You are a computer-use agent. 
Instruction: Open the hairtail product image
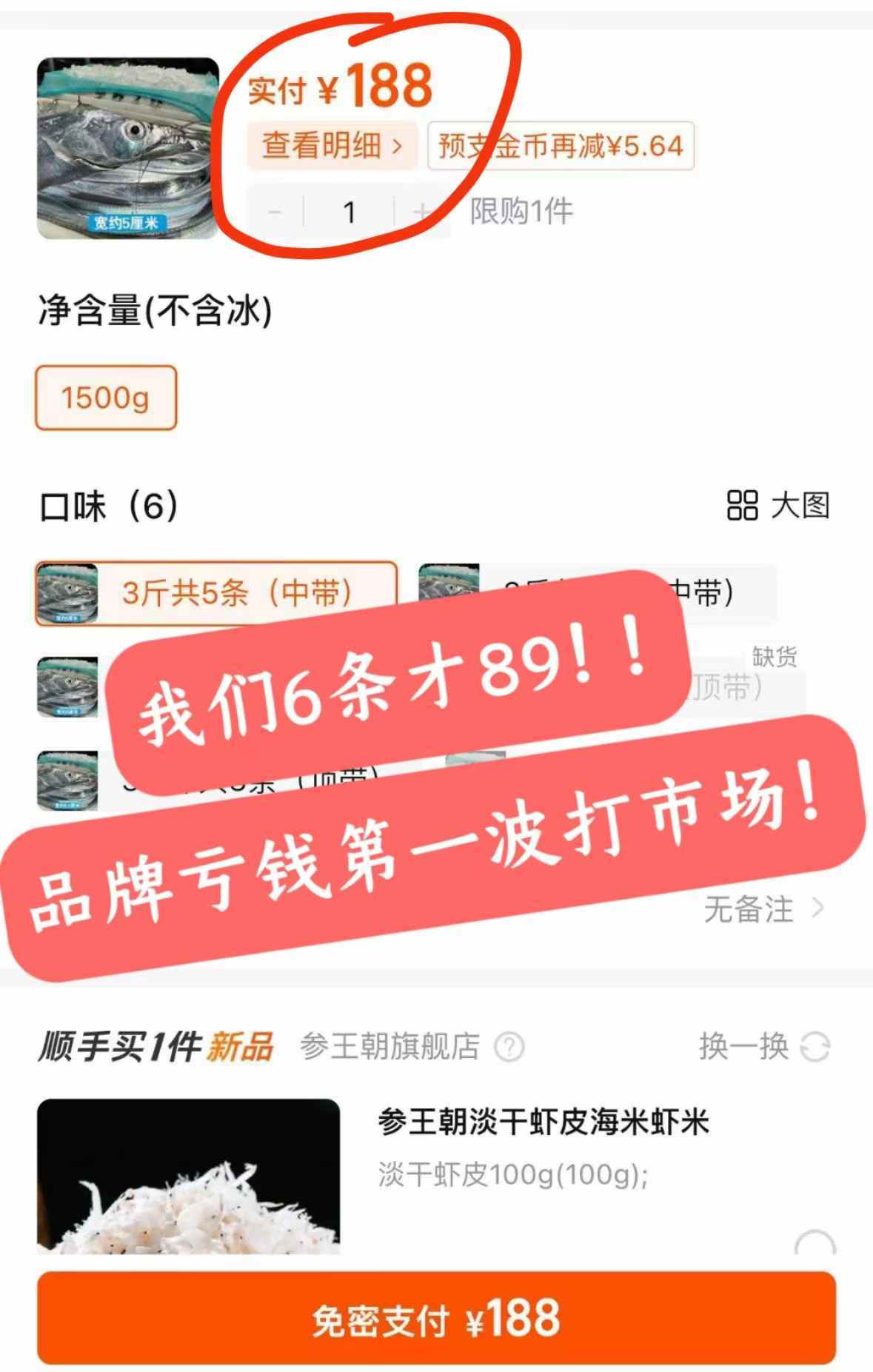click(128, 148)
